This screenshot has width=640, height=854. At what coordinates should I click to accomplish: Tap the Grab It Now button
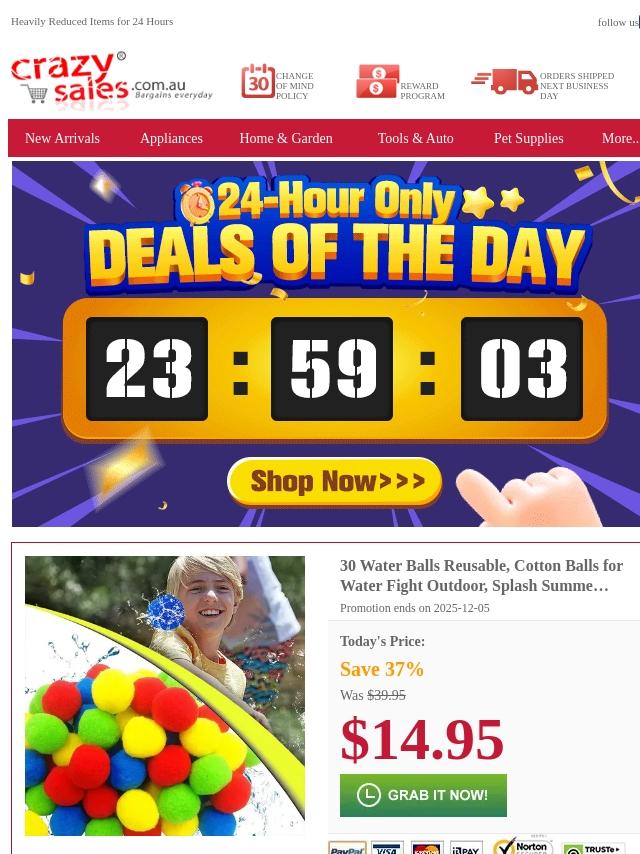point(423,795)
